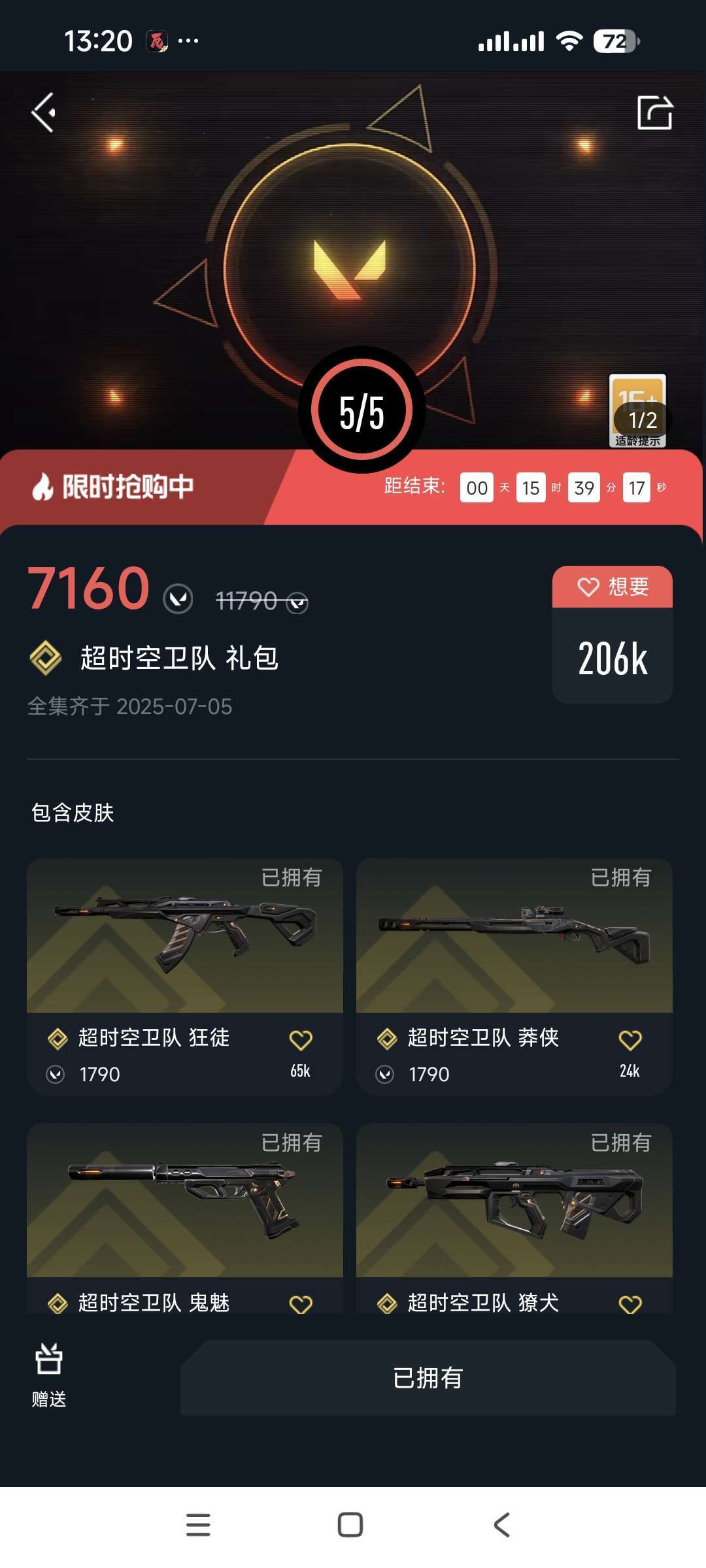This screenshot has width=706, height=1568.
Task: Tap the 想要 wishlist button
Action: click(613, 587)
